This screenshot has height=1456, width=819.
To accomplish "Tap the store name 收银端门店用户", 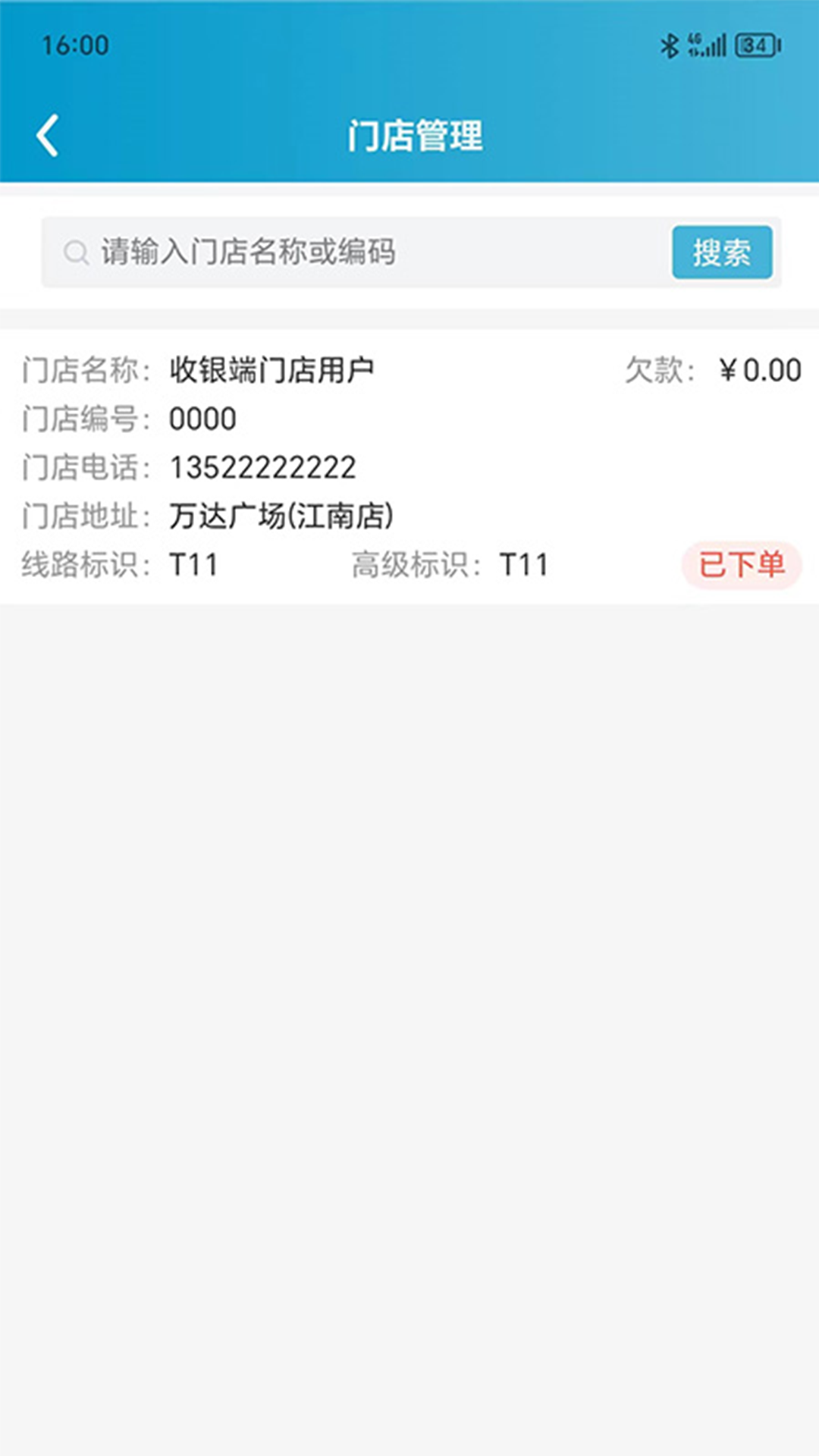I will coord(273,369).
